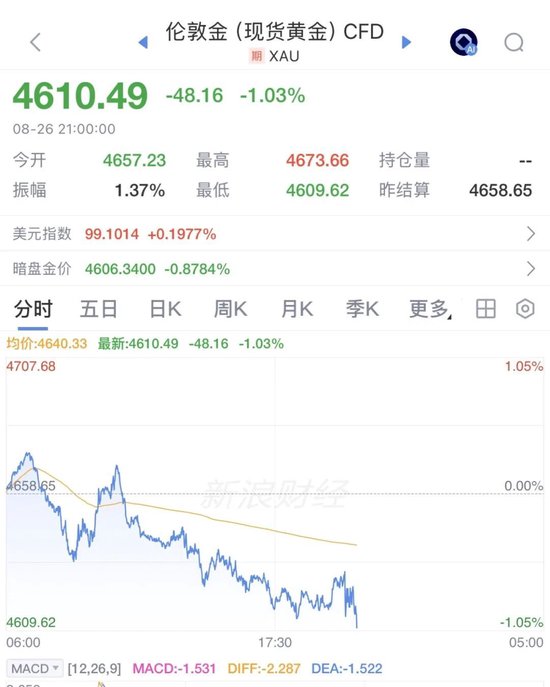
Task: Open the search magnifier
Action: (514, 42)
